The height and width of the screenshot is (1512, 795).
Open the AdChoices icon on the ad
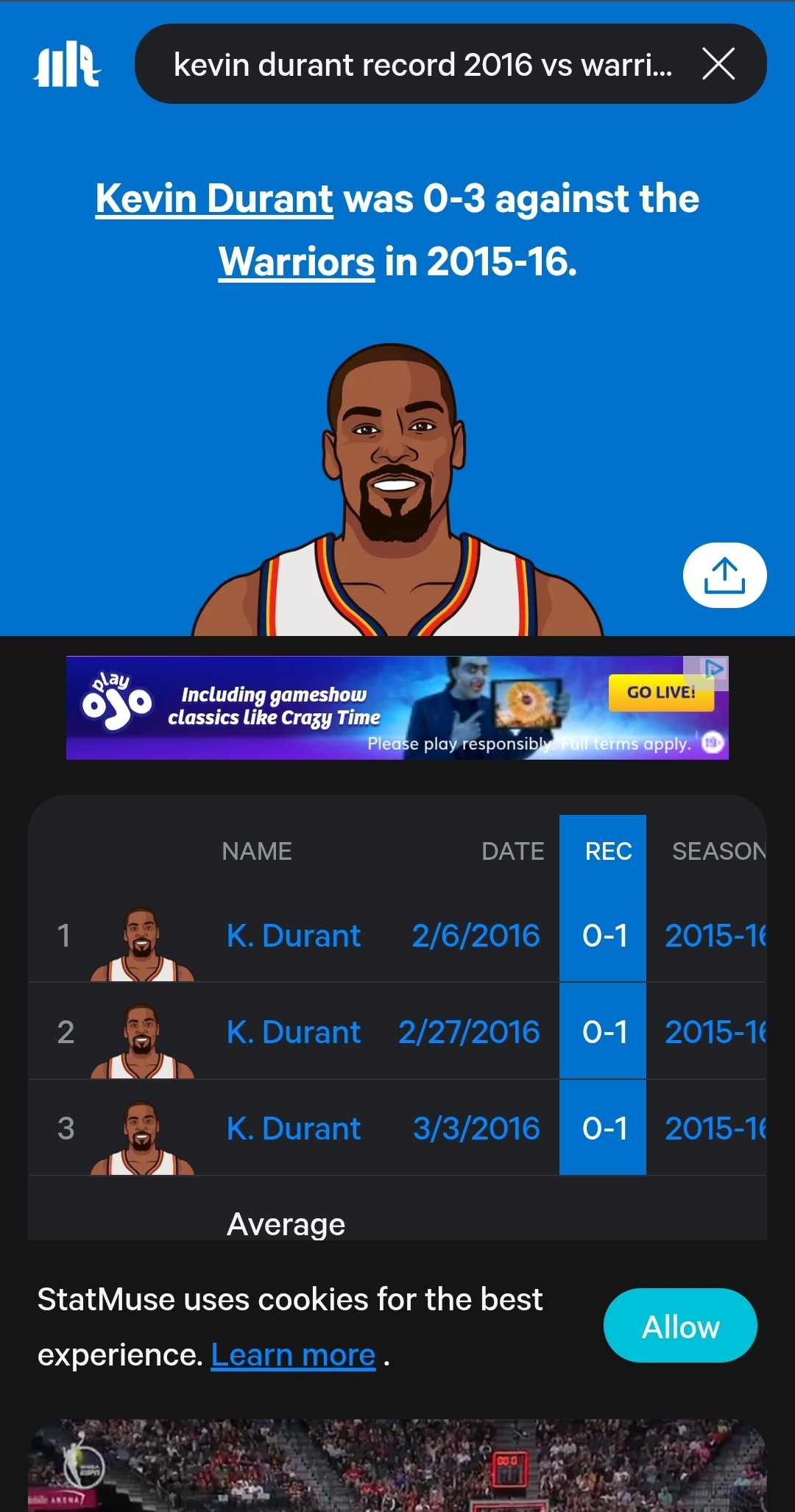click(x=713, y=668)
